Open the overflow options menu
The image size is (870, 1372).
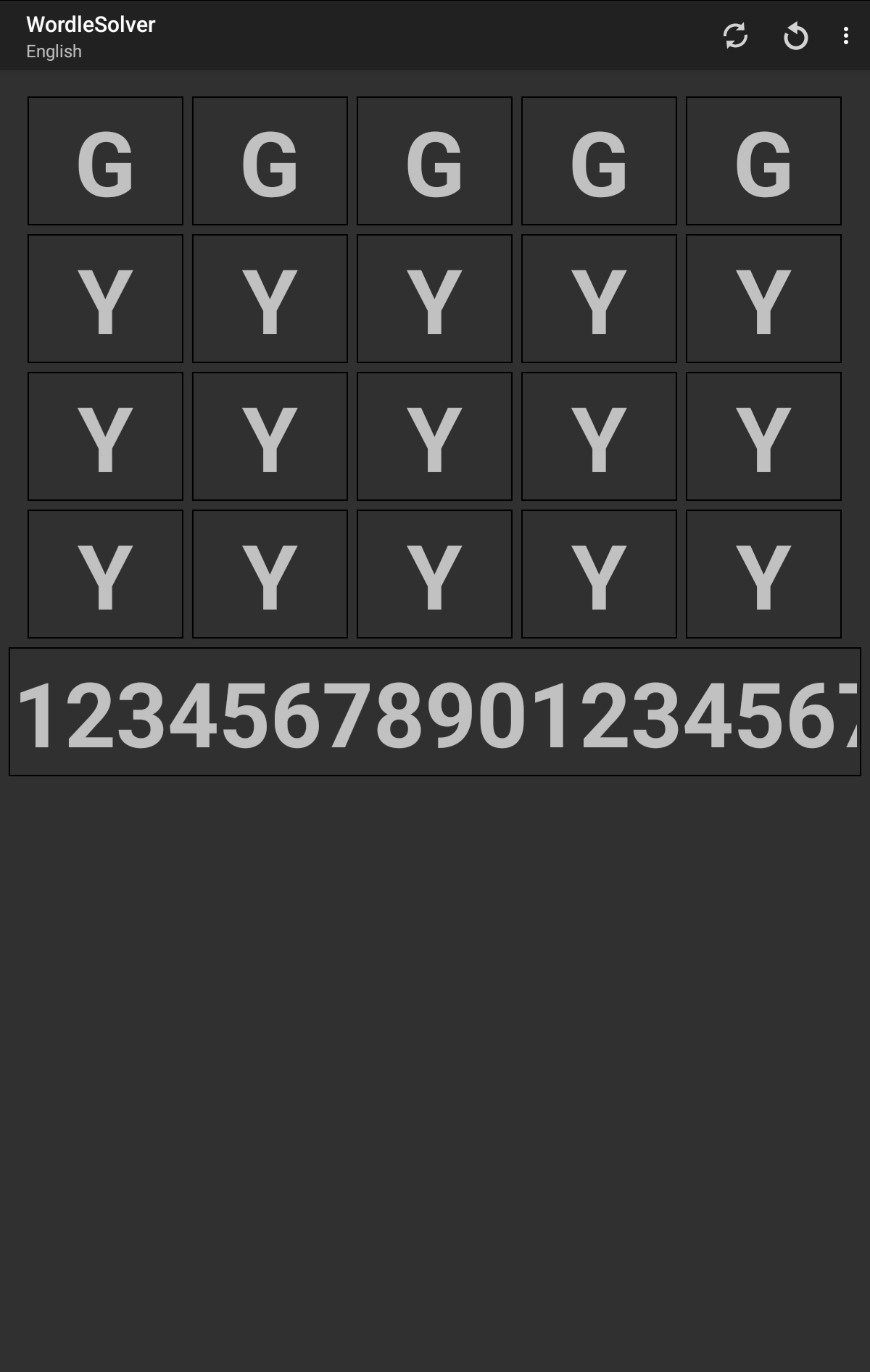pos(845,36)
